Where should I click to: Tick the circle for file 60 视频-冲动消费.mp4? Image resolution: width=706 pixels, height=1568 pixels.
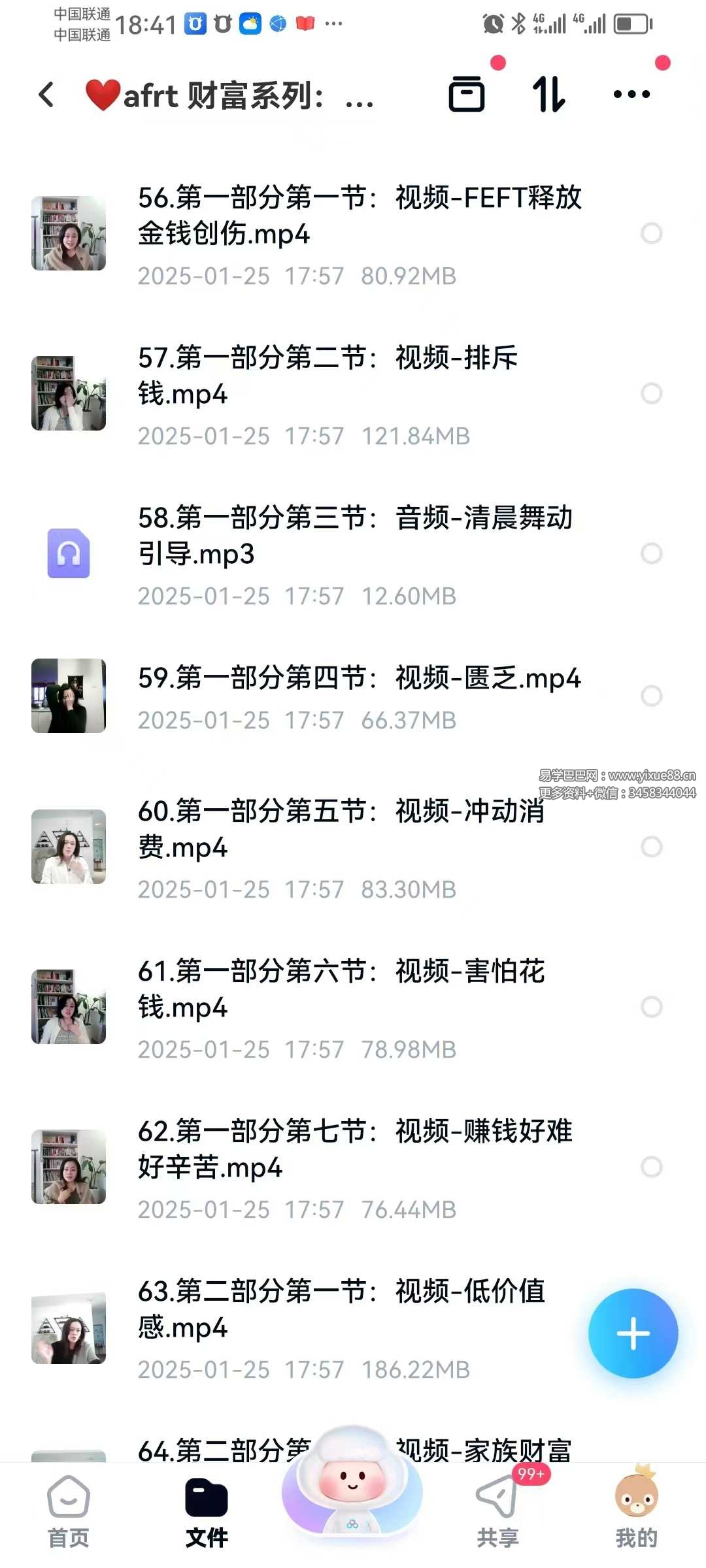651,847
